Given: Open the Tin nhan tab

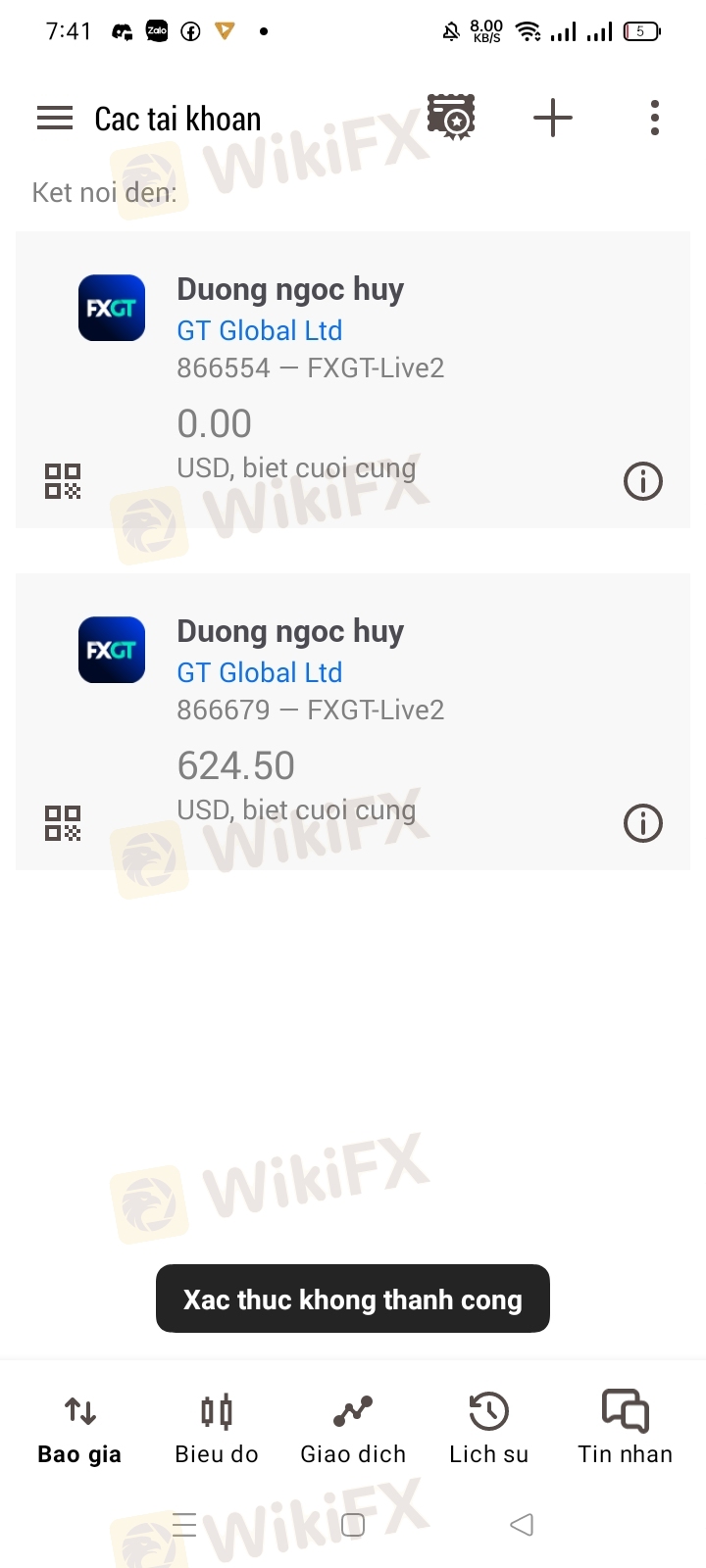Looking at the screenshot, I should click(626, 1429).
